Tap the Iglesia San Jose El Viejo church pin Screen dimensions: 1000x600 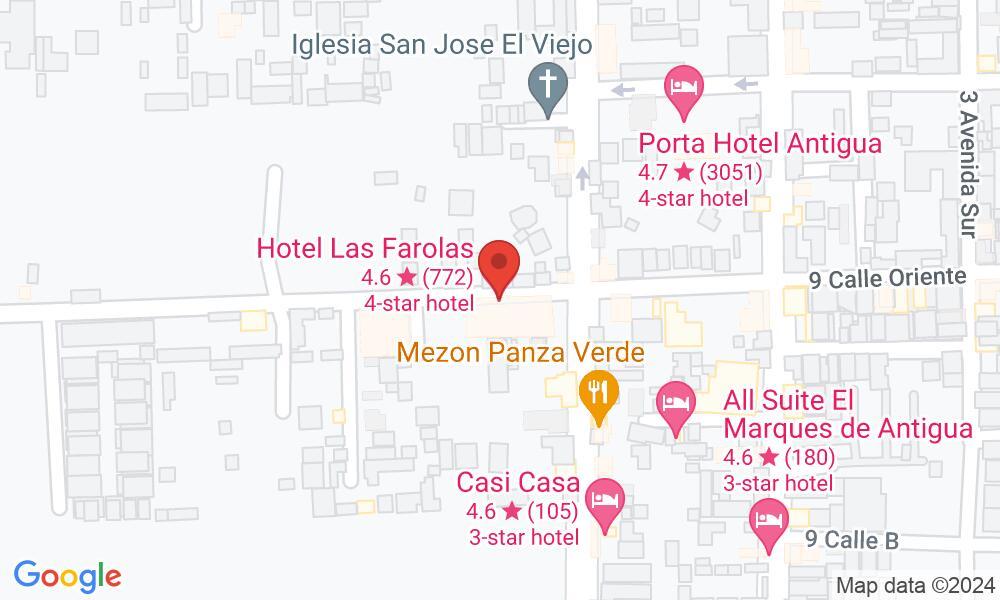point(548,86)
